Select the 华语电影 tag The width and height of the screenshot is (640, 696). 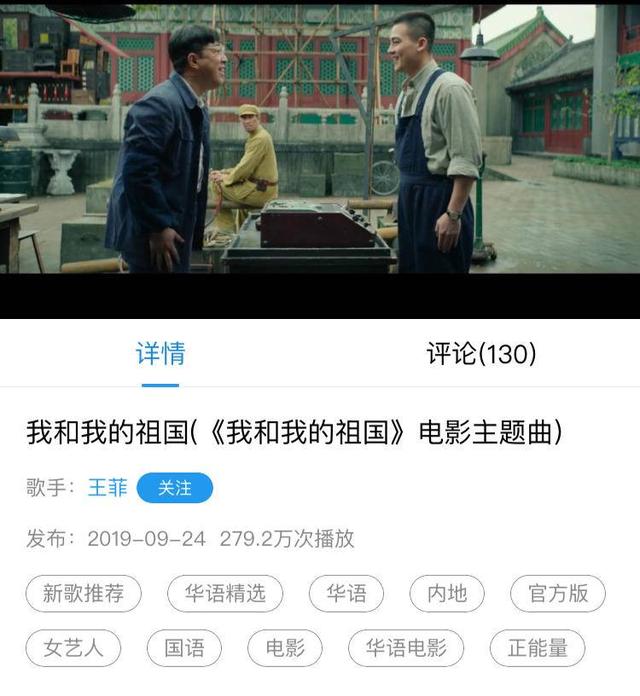point(406,648)
